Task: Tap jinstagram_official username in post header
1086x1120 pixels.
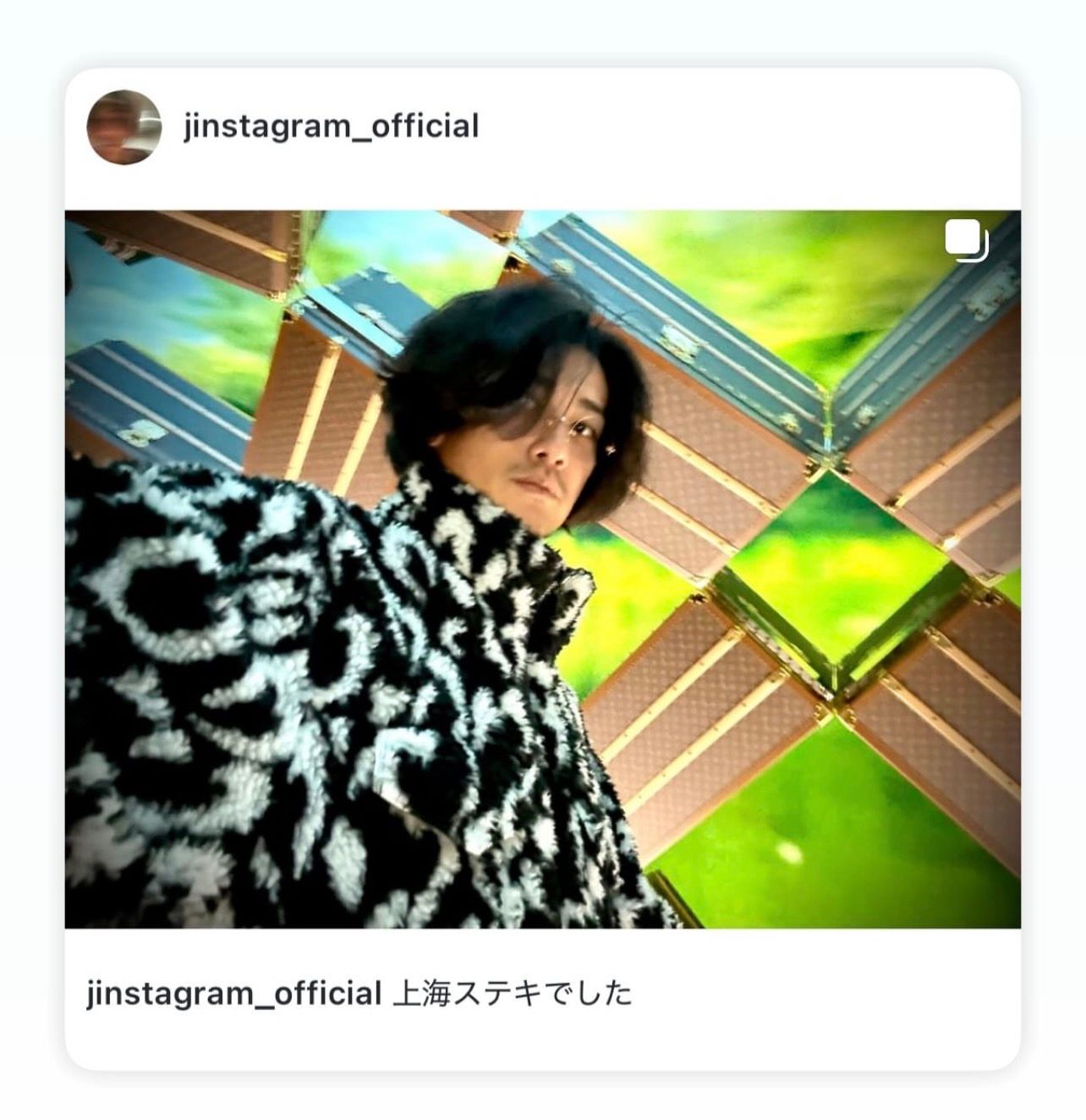Action: (331, 126)
